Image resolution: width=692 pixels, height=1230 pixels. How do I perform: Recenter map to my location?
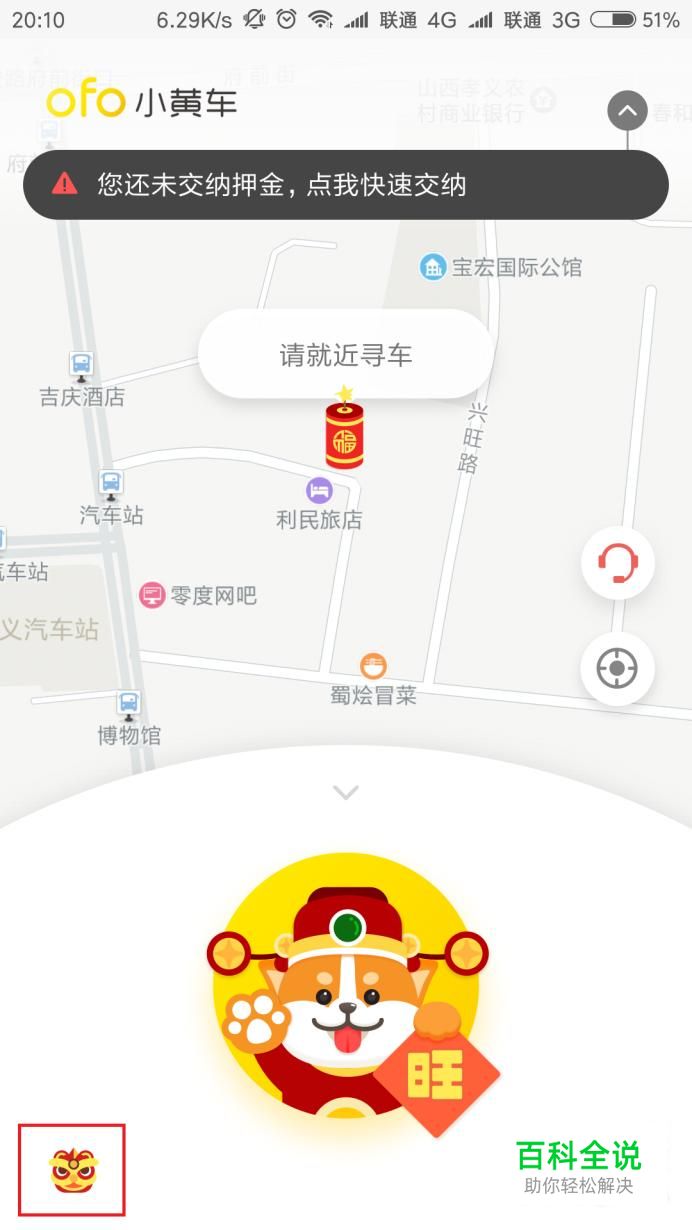pos(617,668)
